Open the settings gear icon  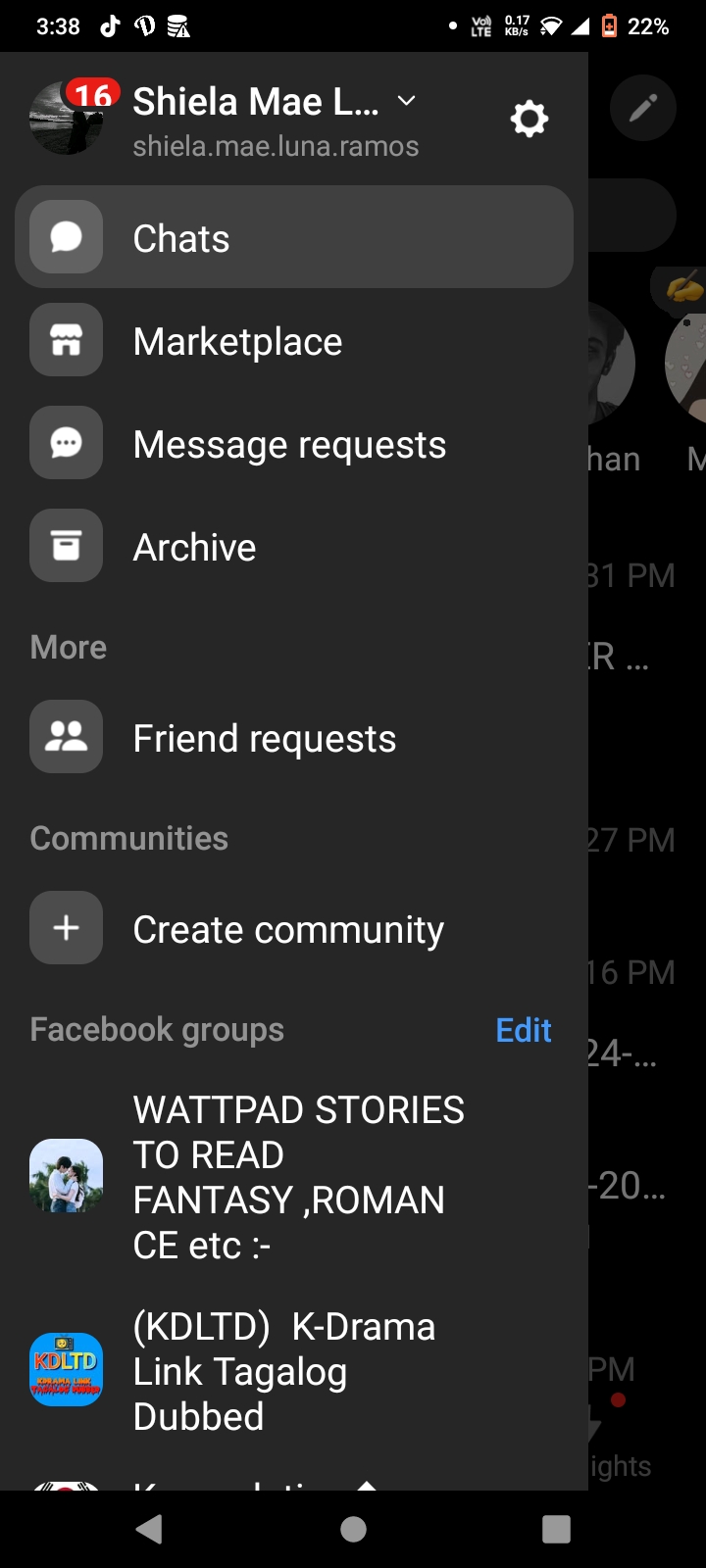(x=529, y=120)
